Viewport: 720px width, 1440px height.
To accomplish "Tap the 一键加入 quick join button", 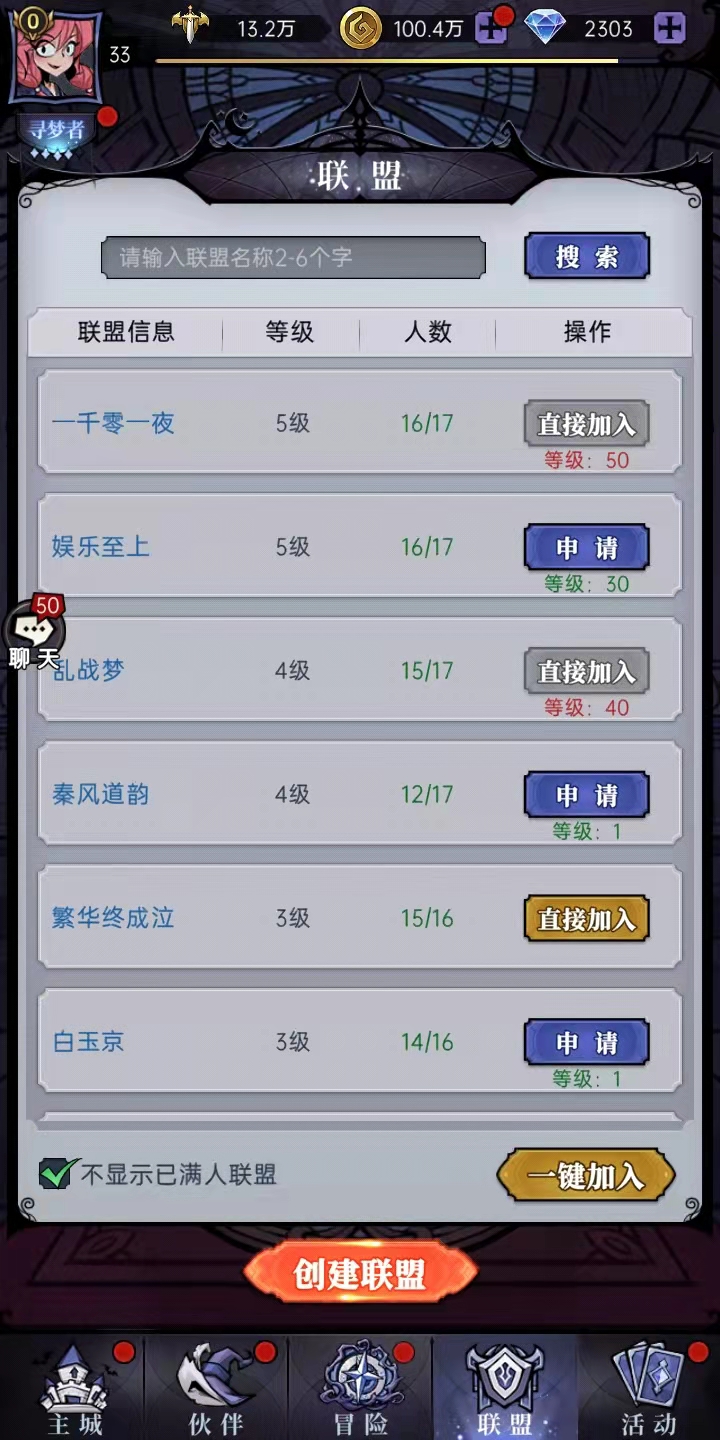I will pyautogui.click(x=586, y=1176).
